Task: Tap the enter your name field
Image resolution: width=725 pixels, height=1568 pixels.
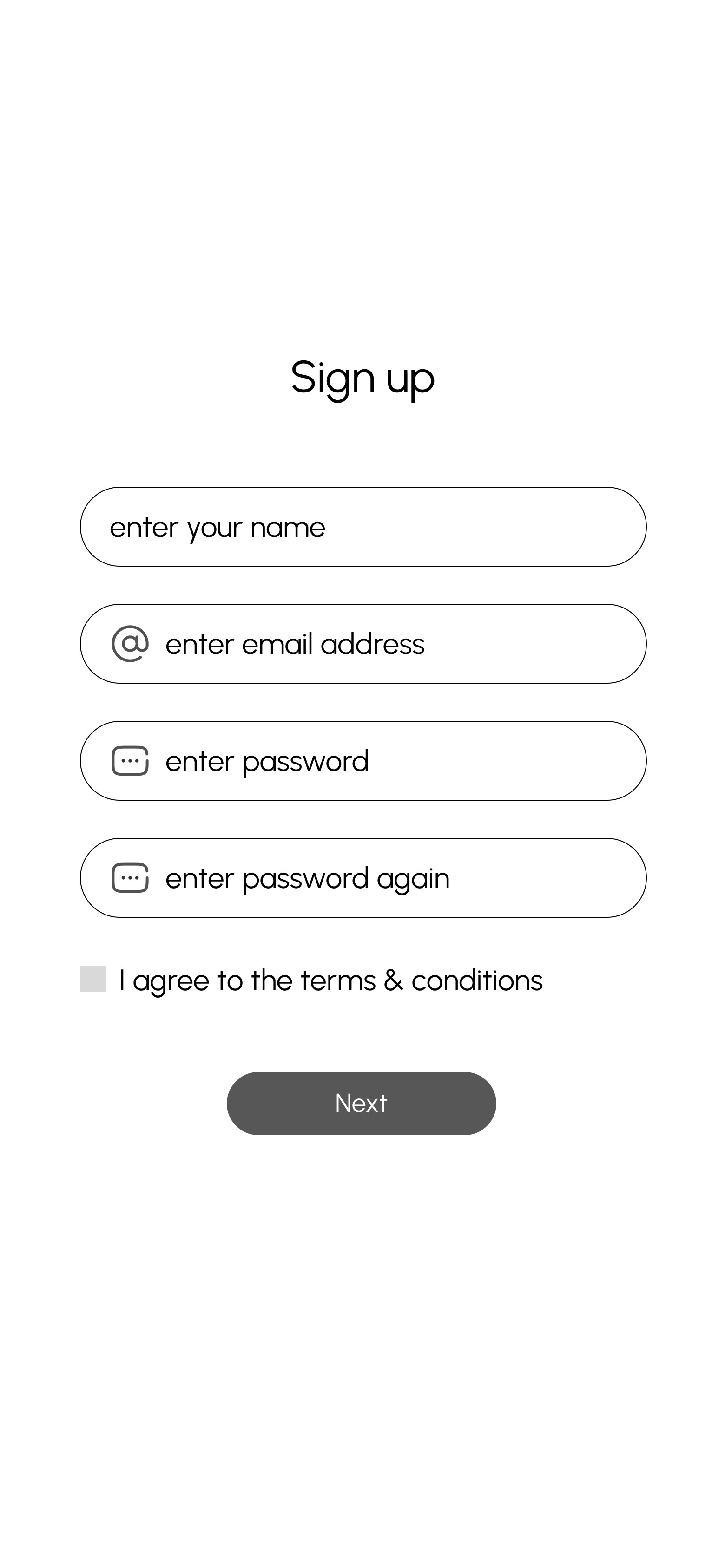Action: (x=363, y=527)
